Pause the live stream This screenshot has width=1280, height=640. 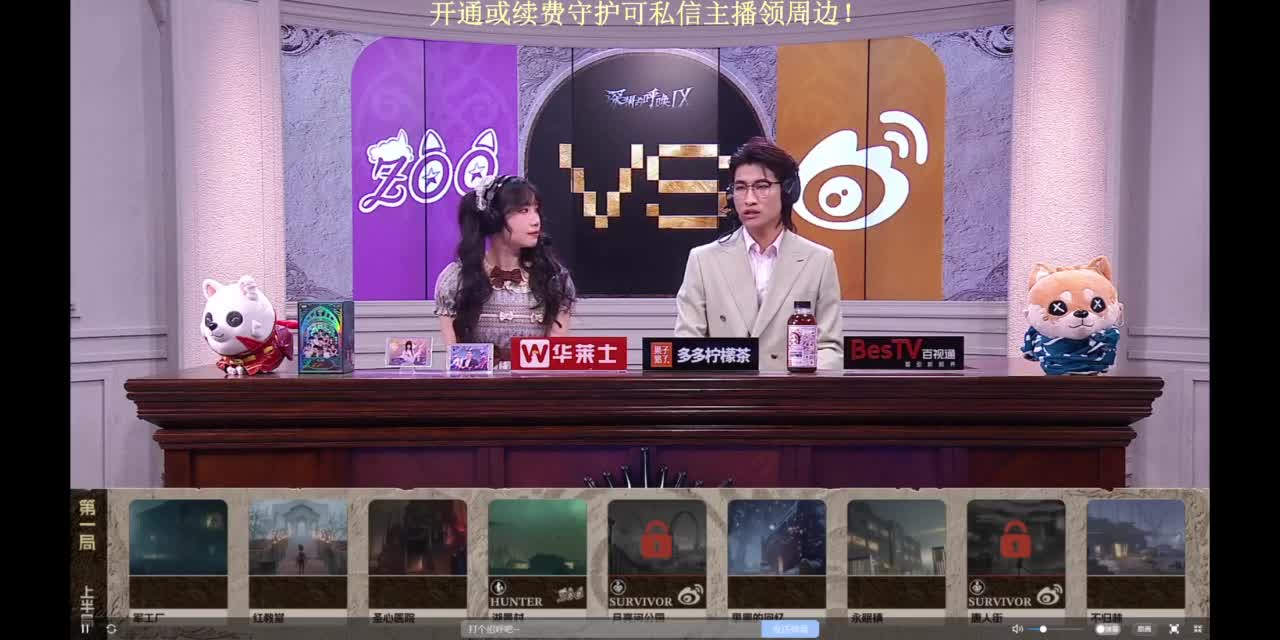point(86,629)
